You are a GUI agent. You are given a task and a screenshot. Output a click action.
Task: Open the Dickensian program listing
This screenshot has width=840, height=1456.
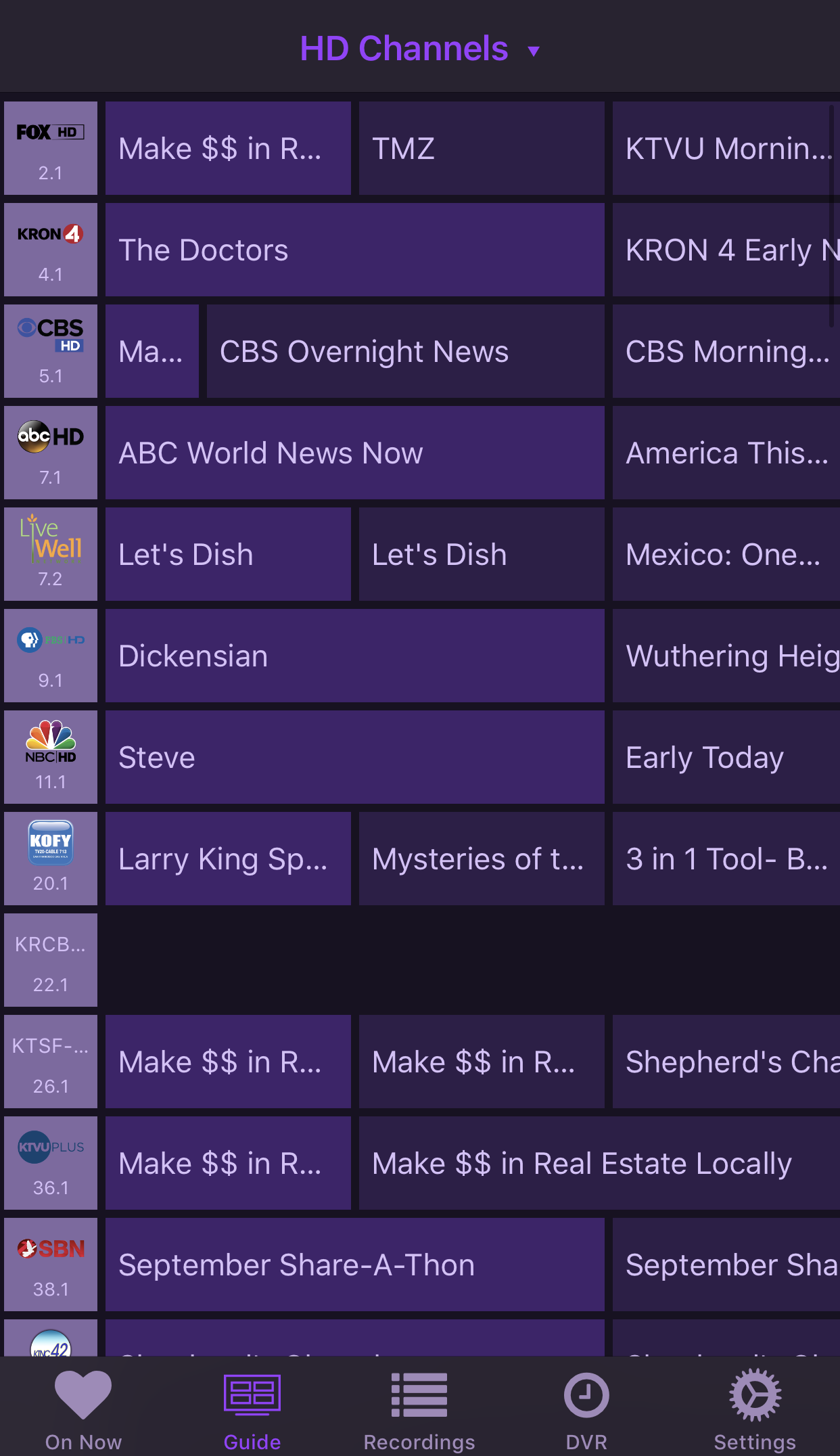354,656
